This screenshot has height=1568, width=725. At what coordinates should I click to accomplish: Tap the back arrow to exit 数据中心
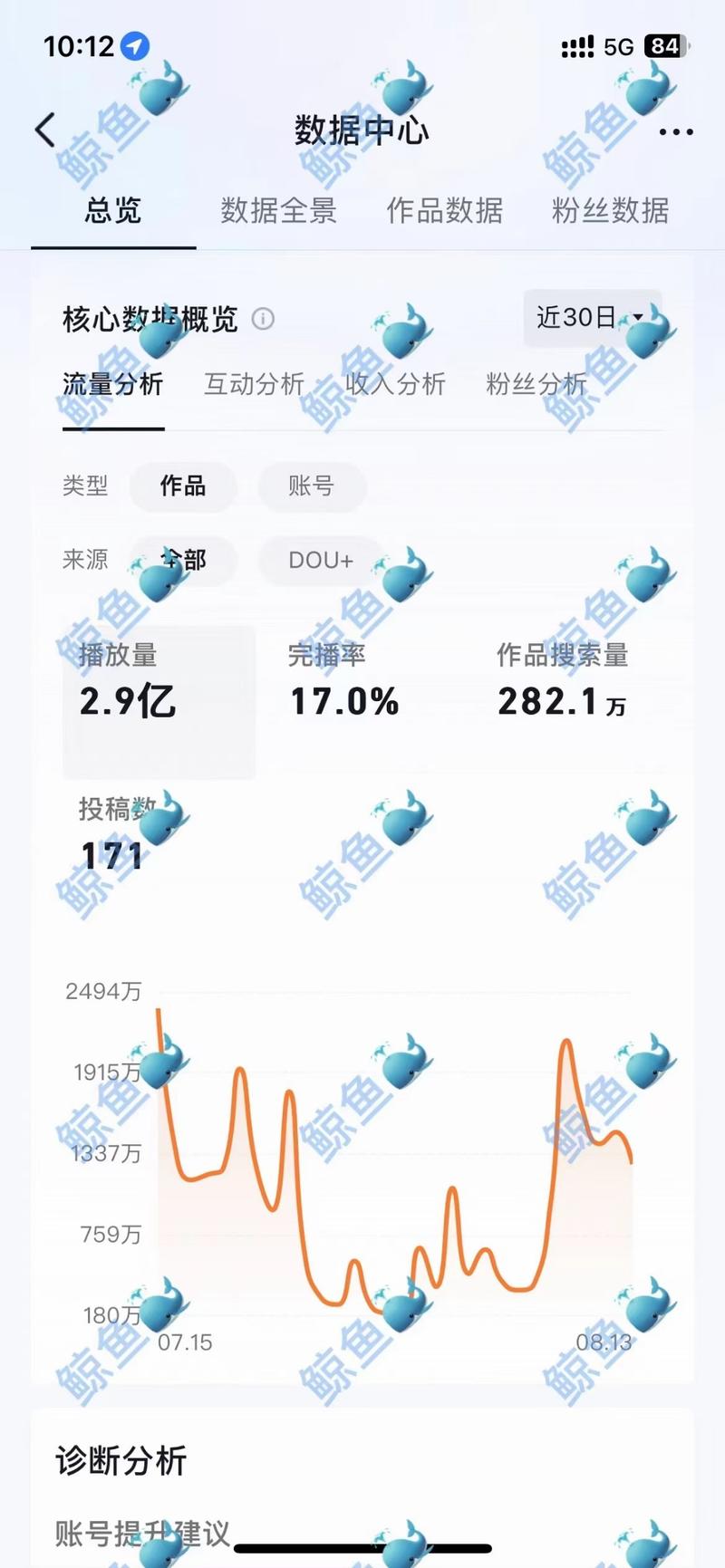pyautogui.click(x=45, y=129)
